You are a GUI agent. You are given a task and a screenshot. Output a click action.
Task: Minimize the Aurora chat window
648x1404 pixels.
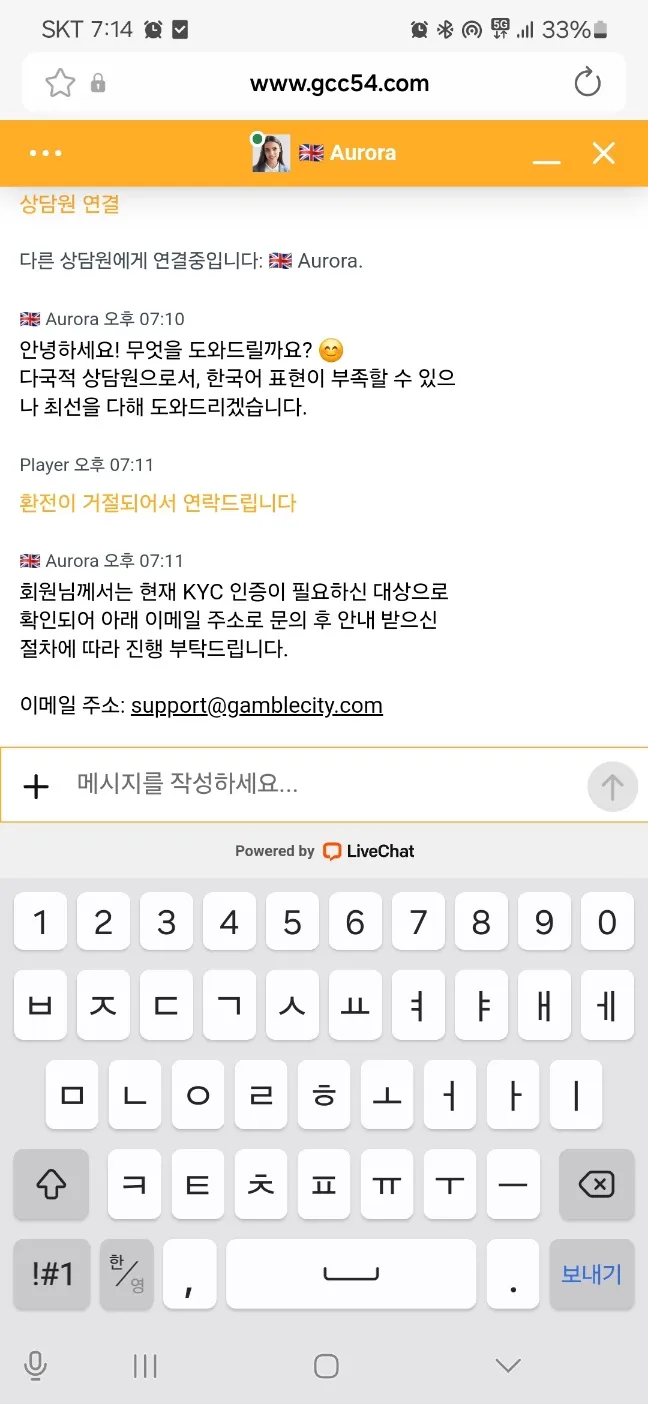point(546,155)
